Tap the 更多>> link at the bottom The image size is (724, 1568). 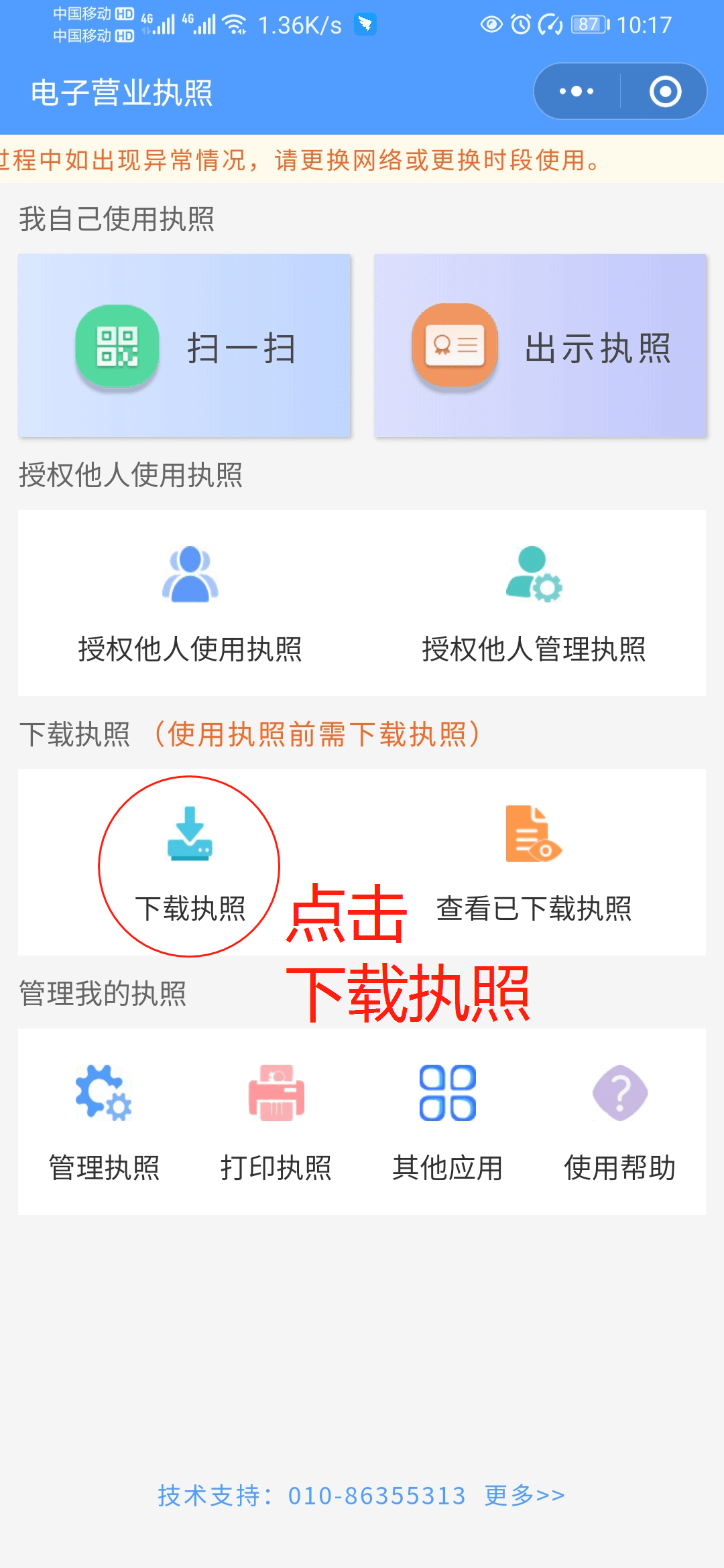[x=525, y=1495]
